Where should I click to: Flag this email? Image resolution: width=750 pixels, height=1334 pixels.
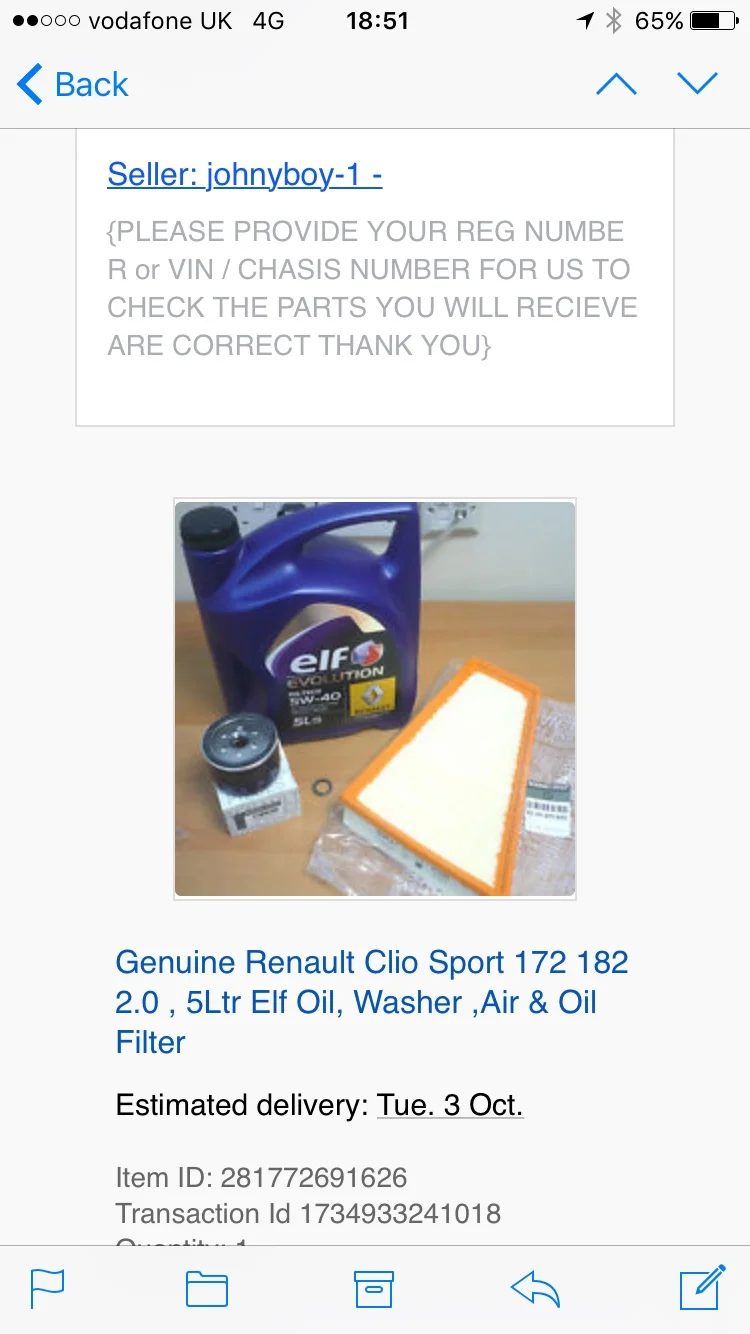[x=47, y=1289]
